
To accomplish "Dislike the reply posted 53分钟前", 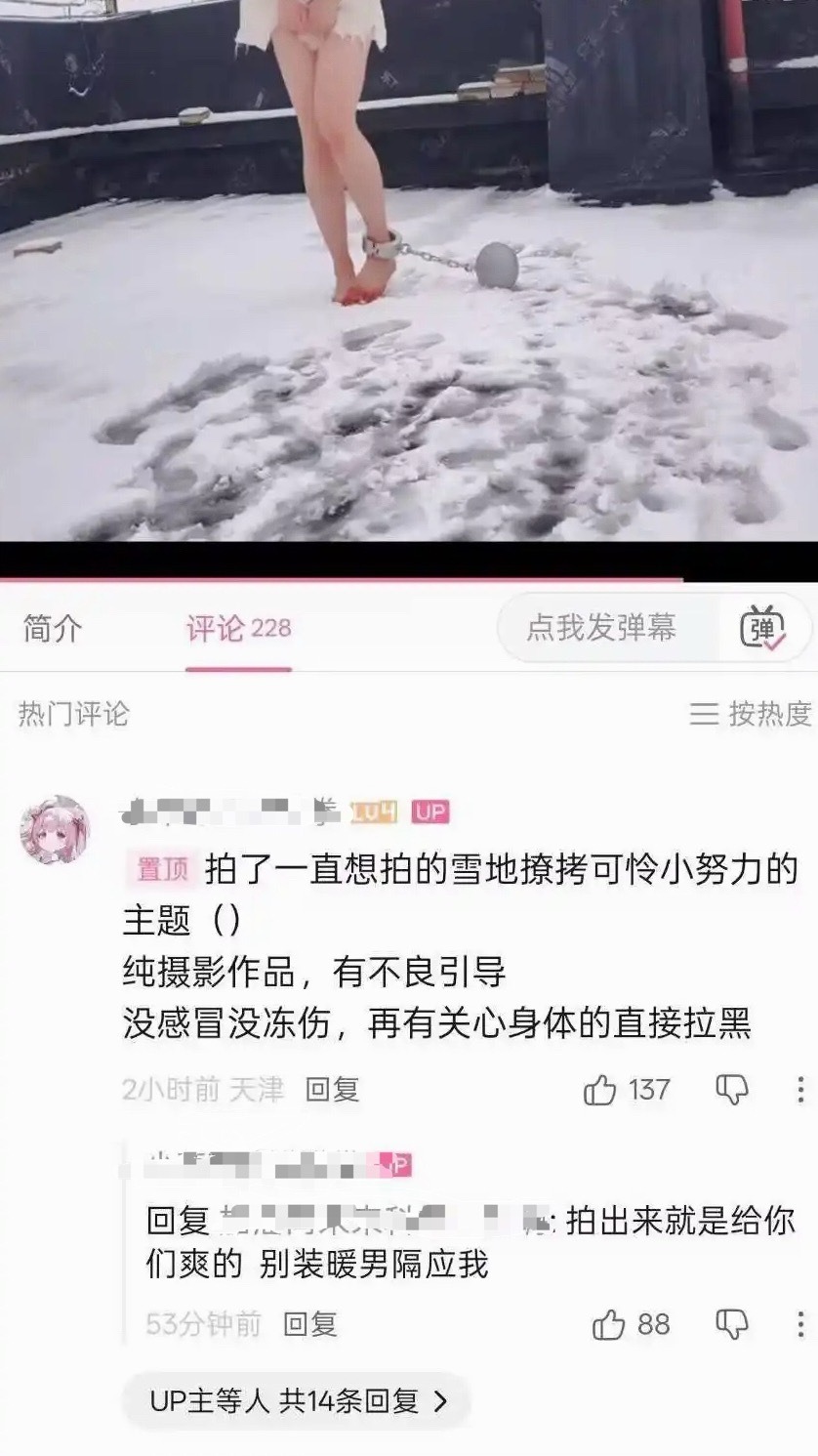I will (x=732, y=1324).
